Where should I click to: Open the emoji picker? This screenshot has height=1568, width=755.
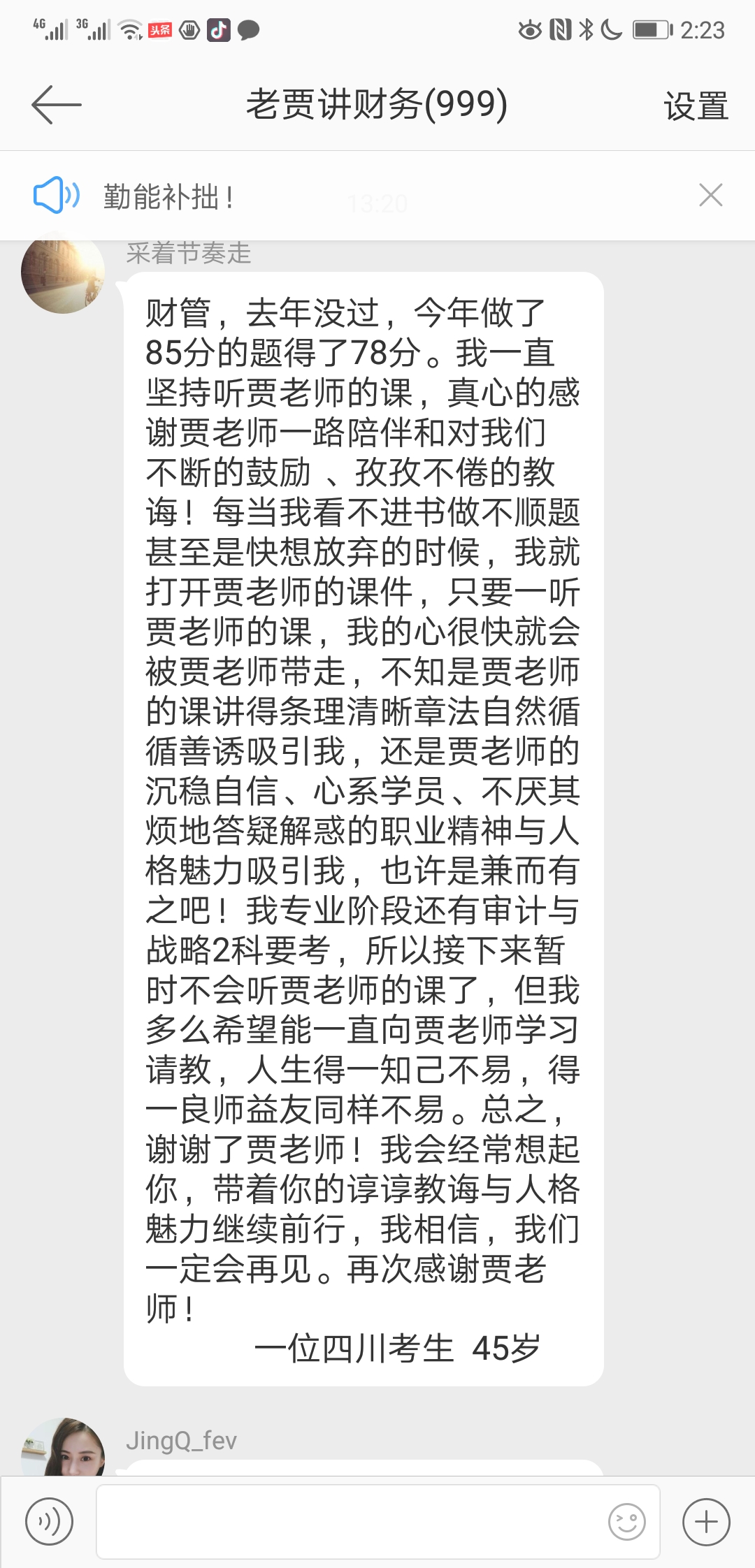coord(626,1521)
